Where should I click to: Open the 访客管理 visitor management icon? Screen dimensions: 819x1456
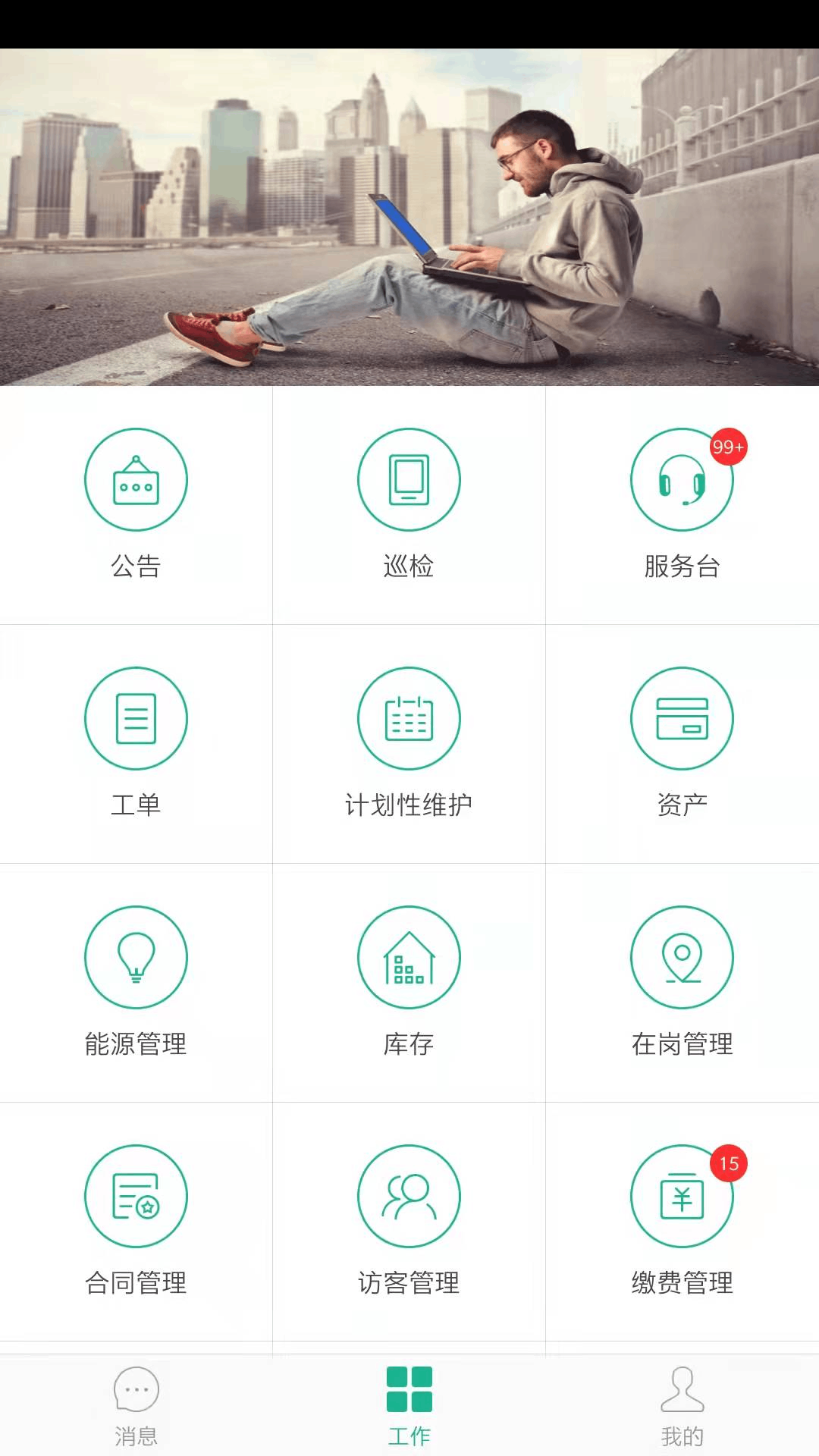coord(409,1196)
